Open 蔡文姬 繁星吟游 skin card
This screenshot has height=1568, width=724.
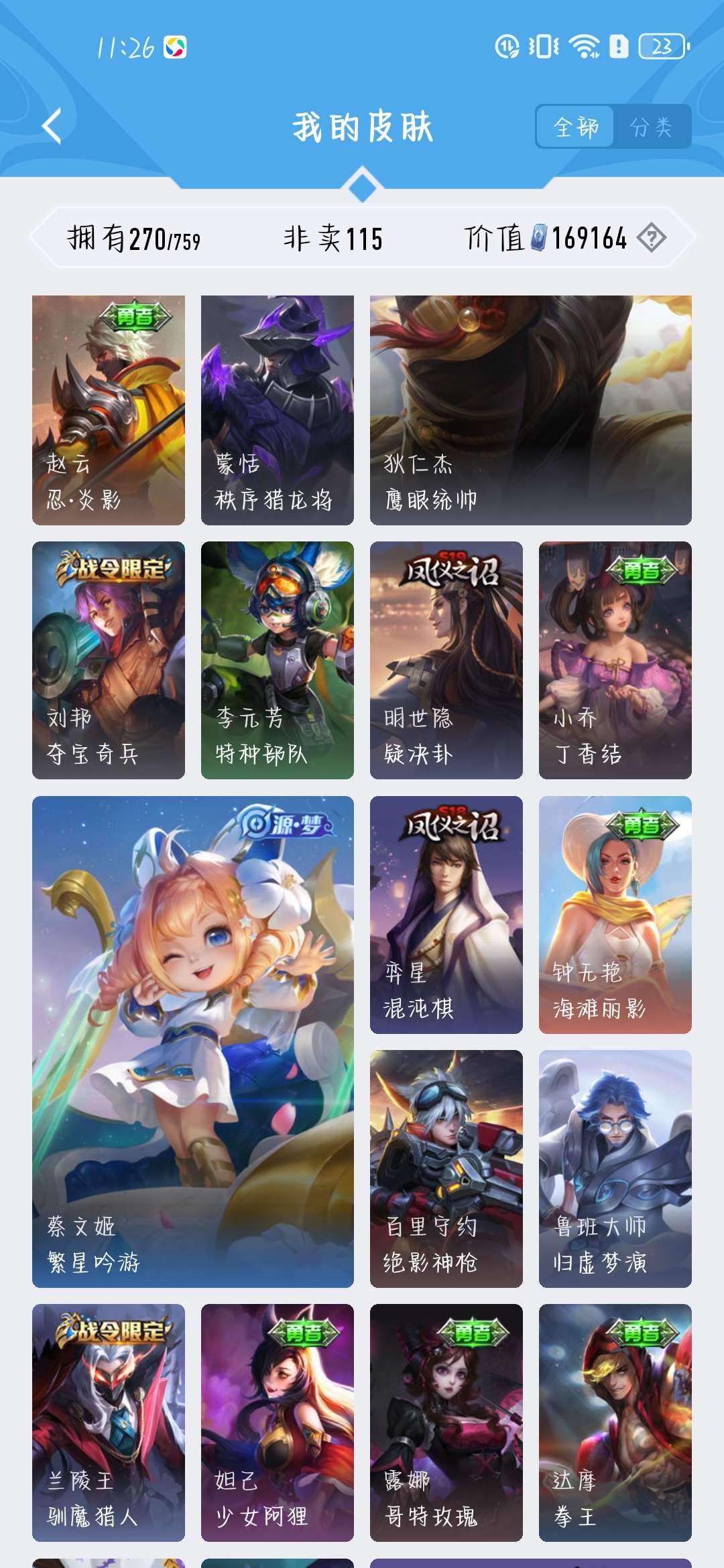193,1042
